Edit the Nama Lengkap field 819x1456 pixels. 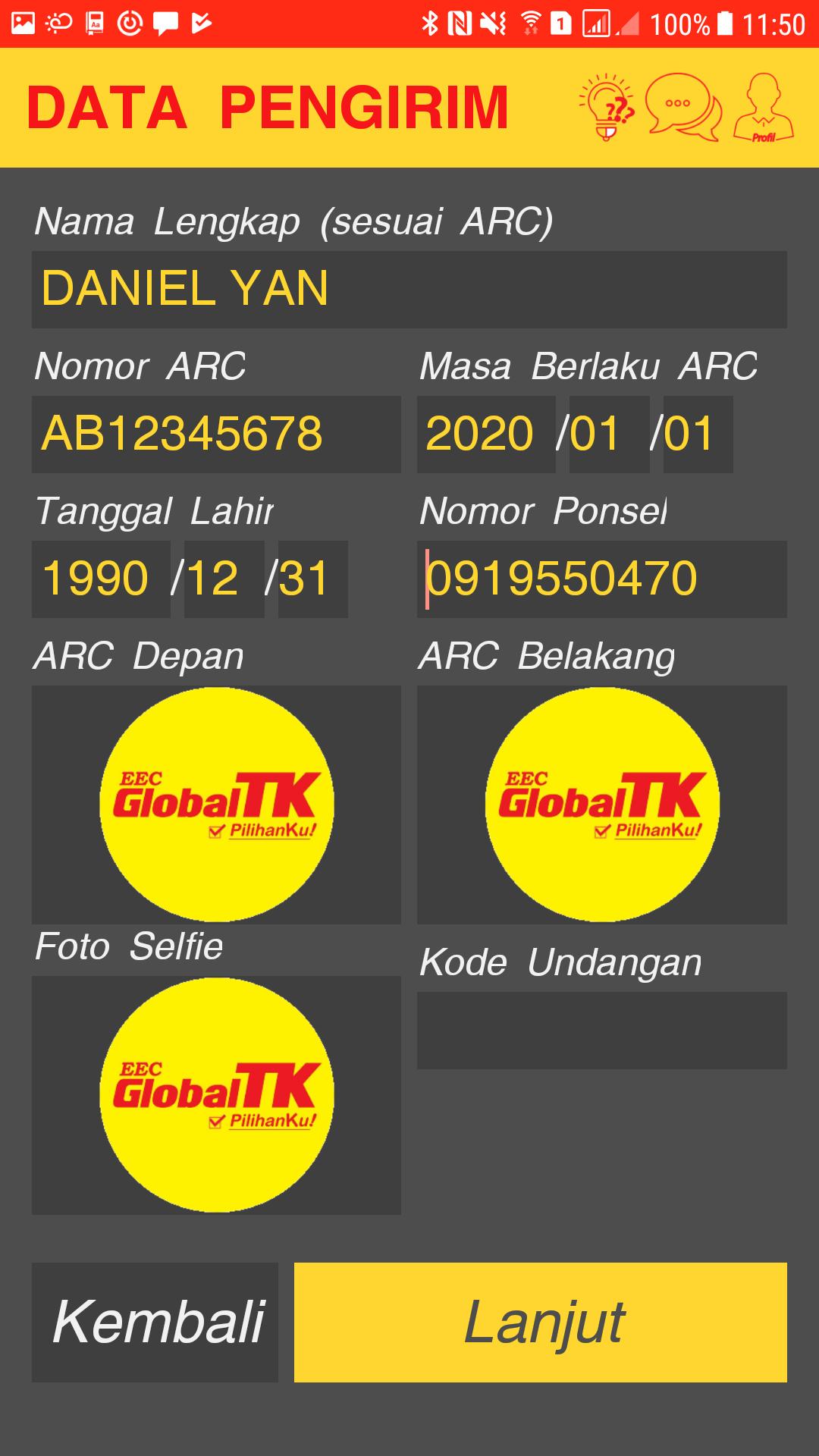[409, 290]
